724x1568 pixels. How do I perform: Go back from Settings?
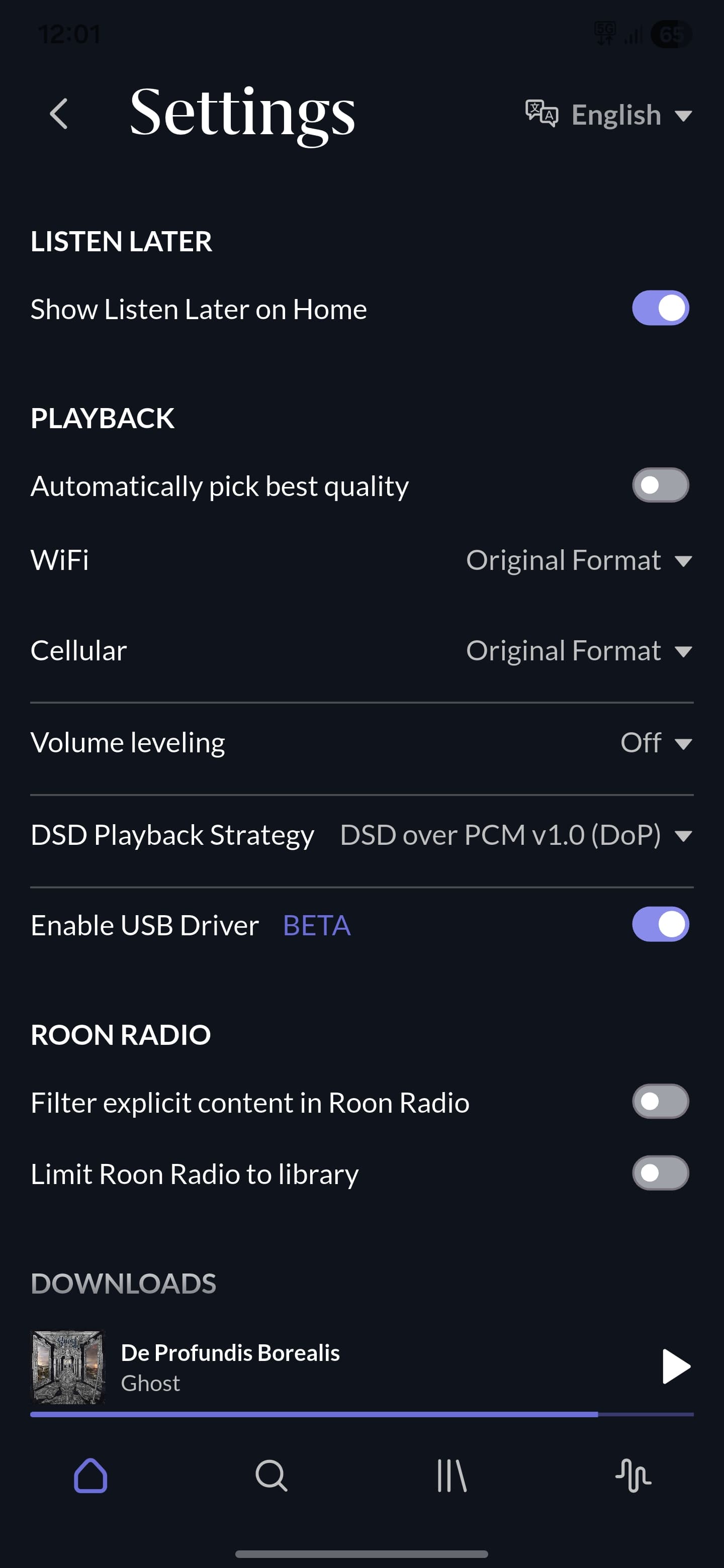(59, 114)
